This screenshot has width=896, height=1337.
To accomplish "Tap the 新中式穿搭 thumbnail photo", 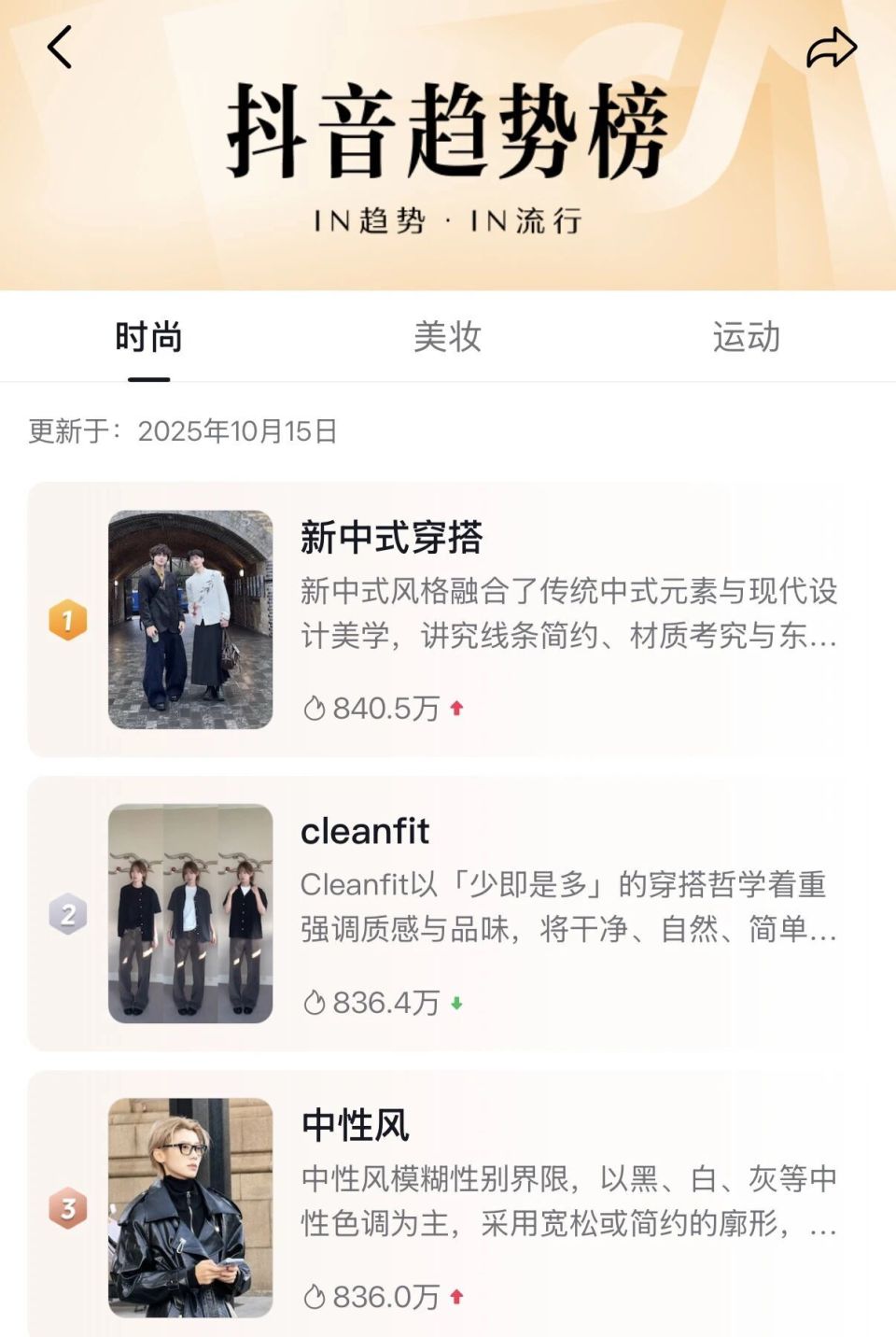I will (189, 617).
